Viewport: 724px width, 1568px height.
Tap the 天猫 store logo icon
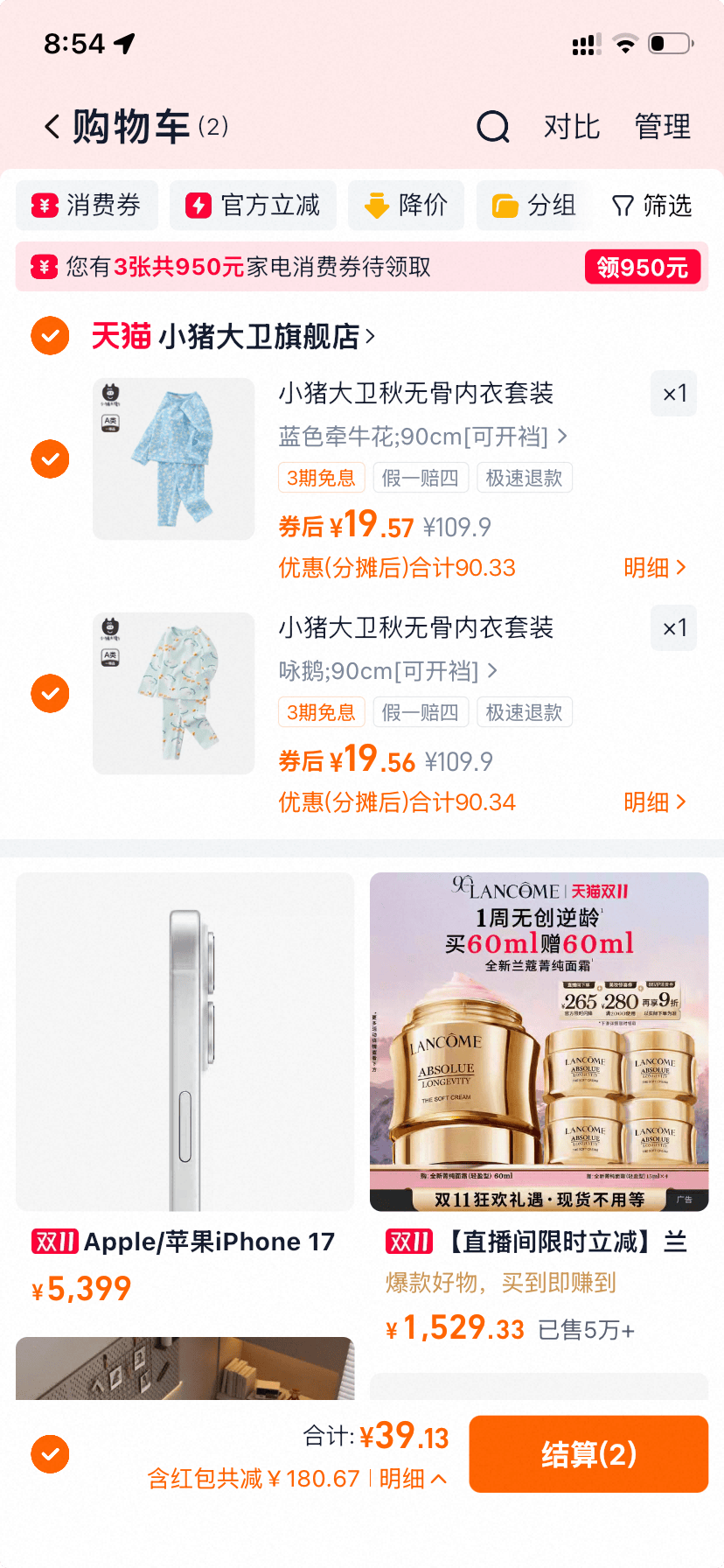(122, 335)
